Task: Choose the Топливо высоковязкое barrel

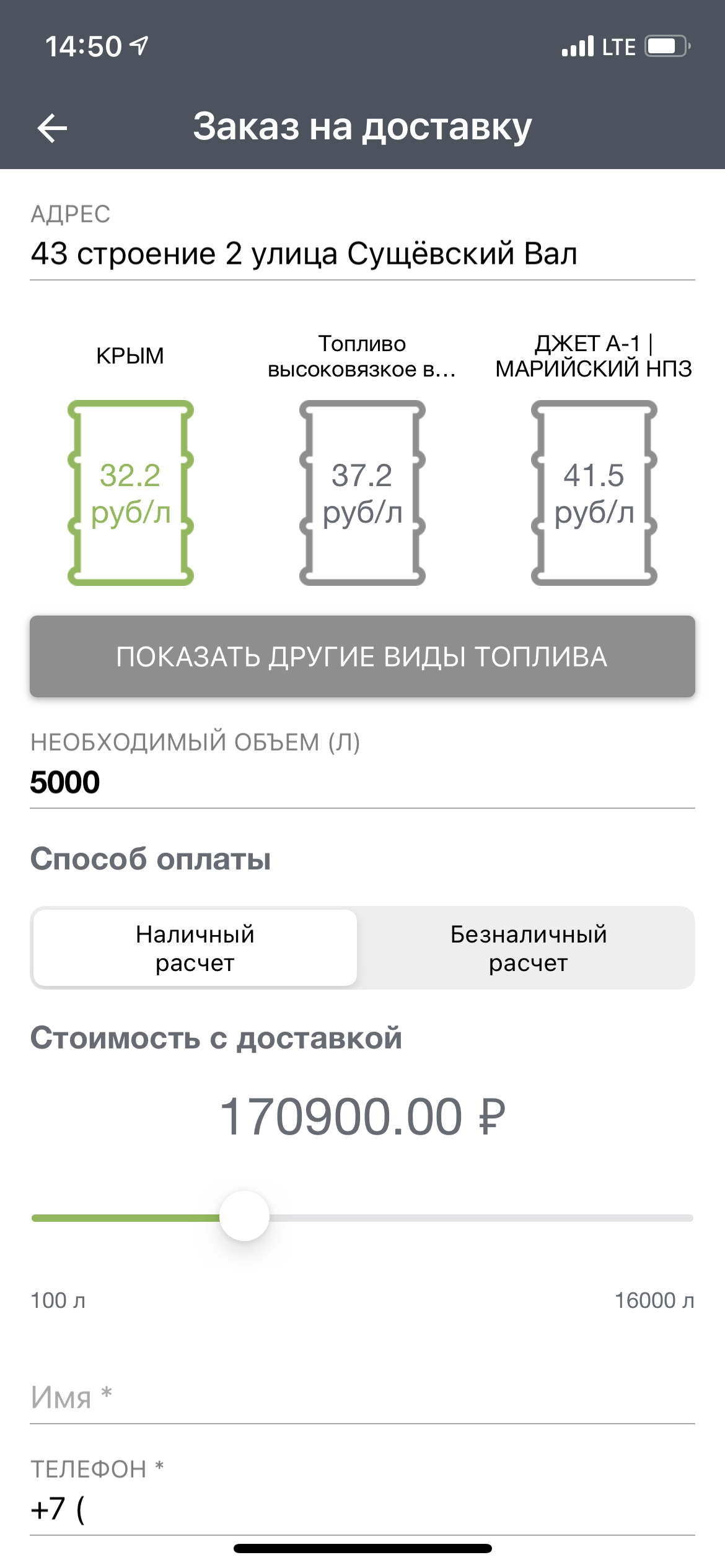Action: click(362, 493)
